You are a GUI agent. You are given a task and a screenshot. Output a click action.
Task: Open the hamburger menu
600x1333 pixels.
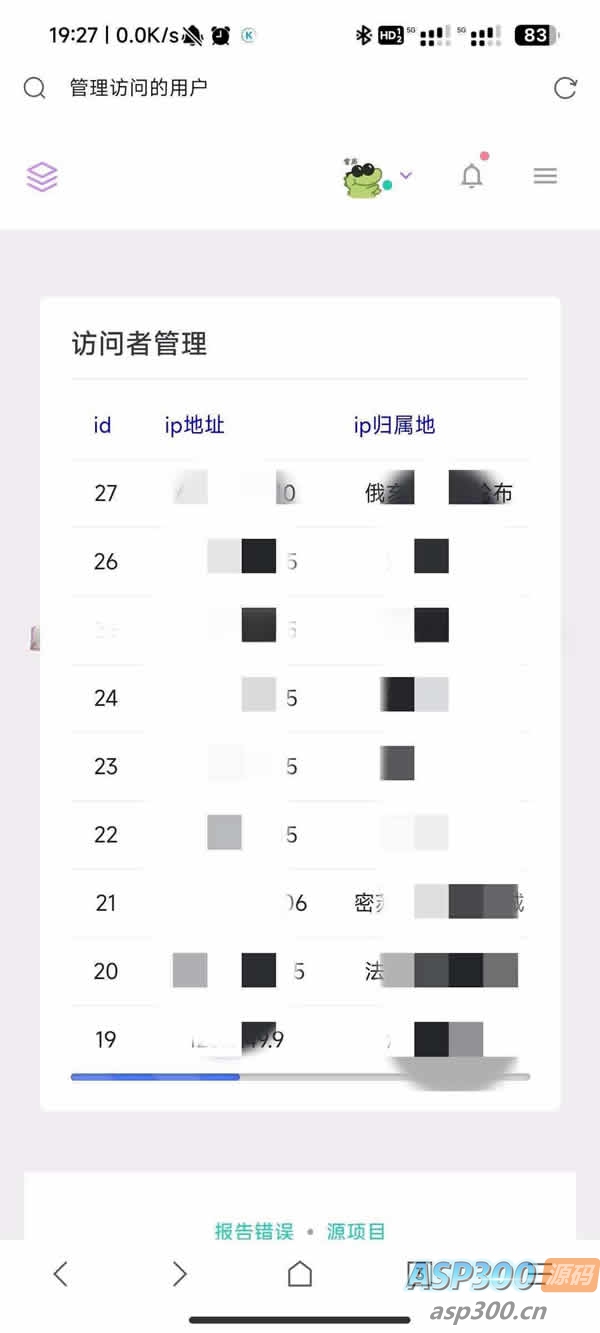pos(545,177)
